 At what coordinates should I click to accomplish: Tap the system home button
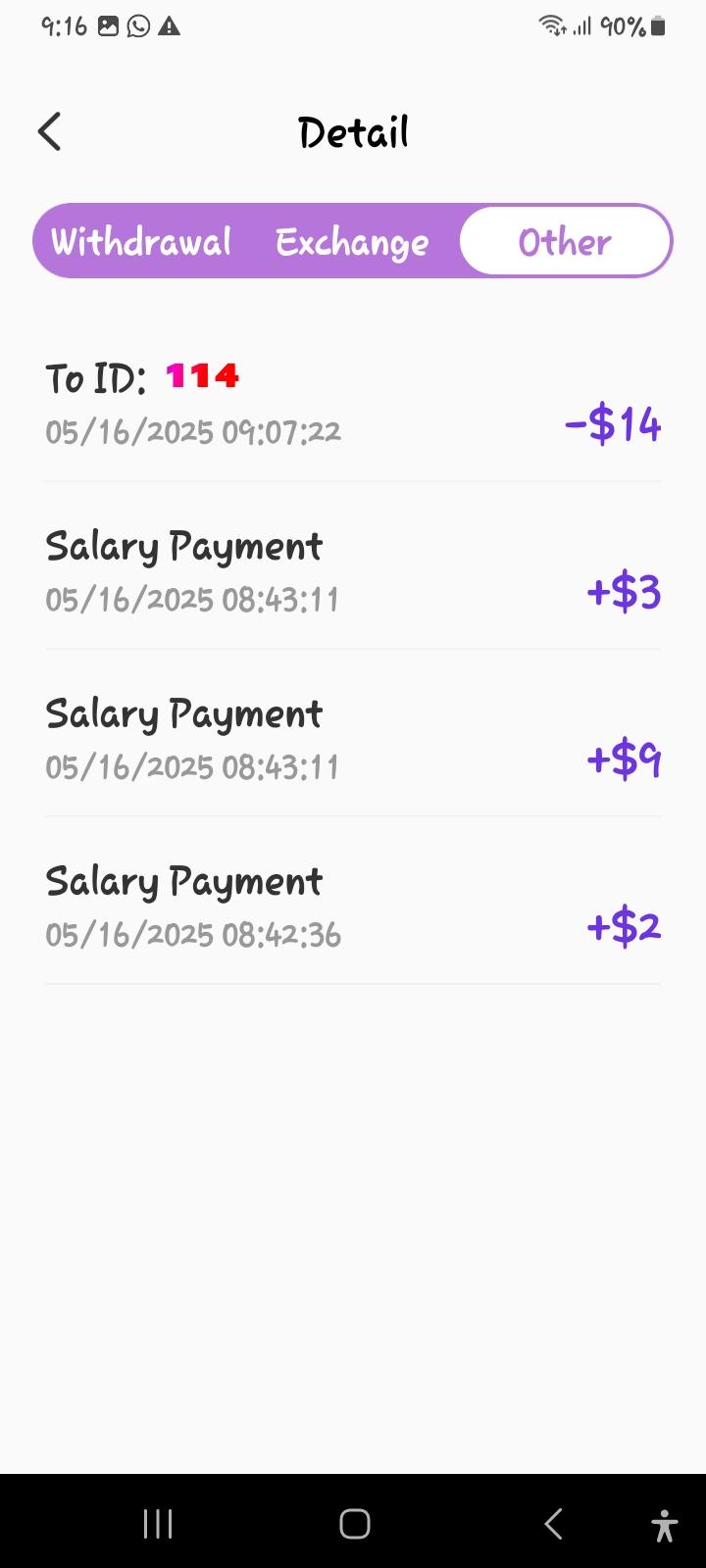354,1524
